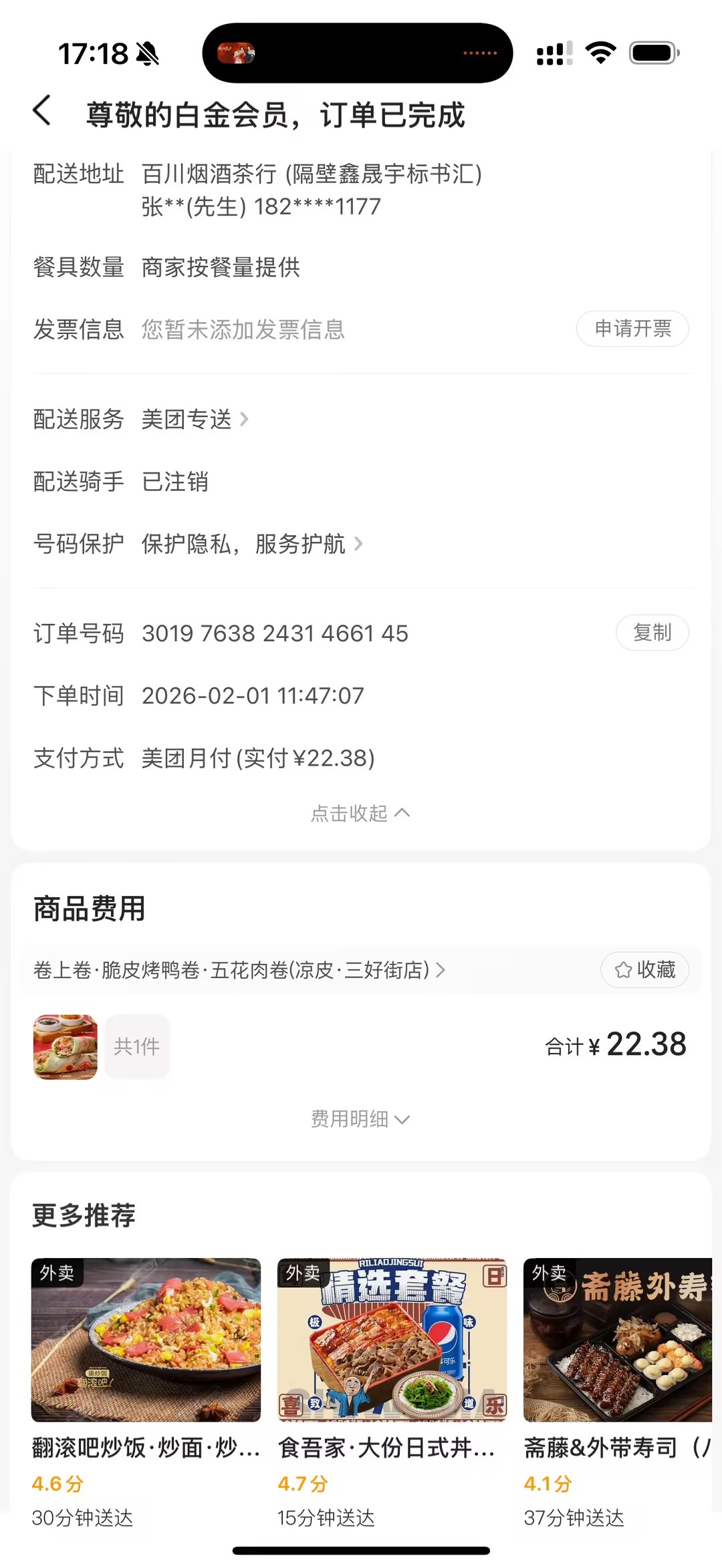Screen dimensions: 722x1568
Task: Copy the order number with 复制
Action: click(652, 633)
